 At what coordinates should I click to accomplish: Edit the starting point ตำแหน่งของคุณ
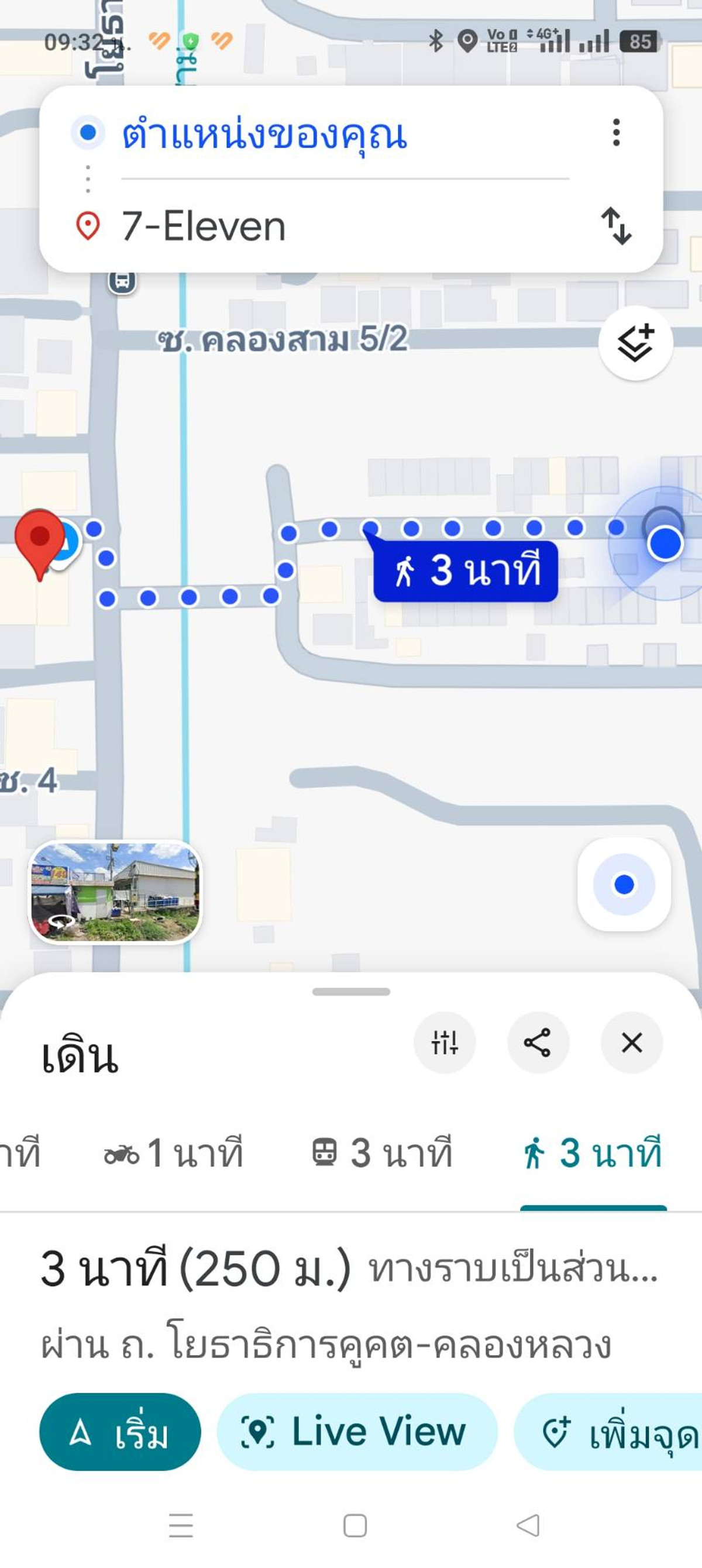[265, 135]
